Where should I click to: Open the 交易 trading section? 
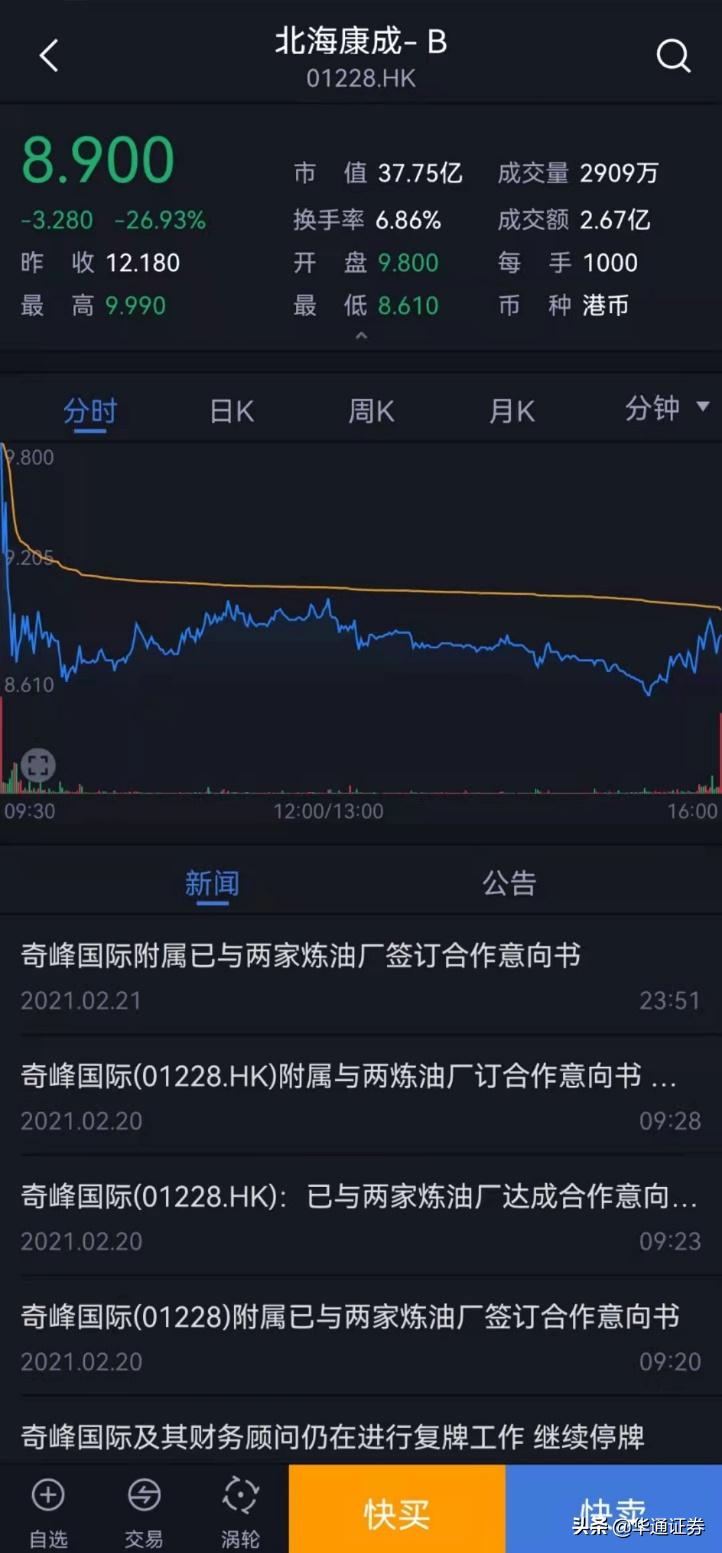144,1510
